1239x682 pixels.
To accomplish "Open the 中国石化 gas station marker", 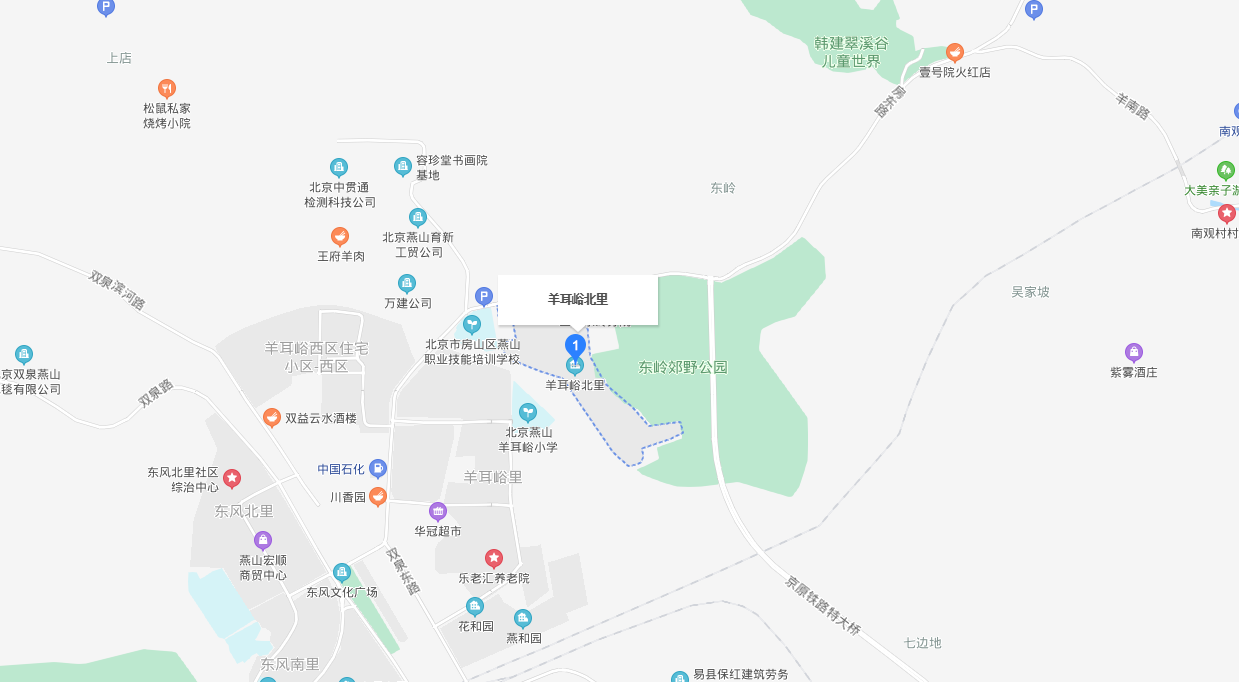I will pyautogui.click(x=377, y=468).
